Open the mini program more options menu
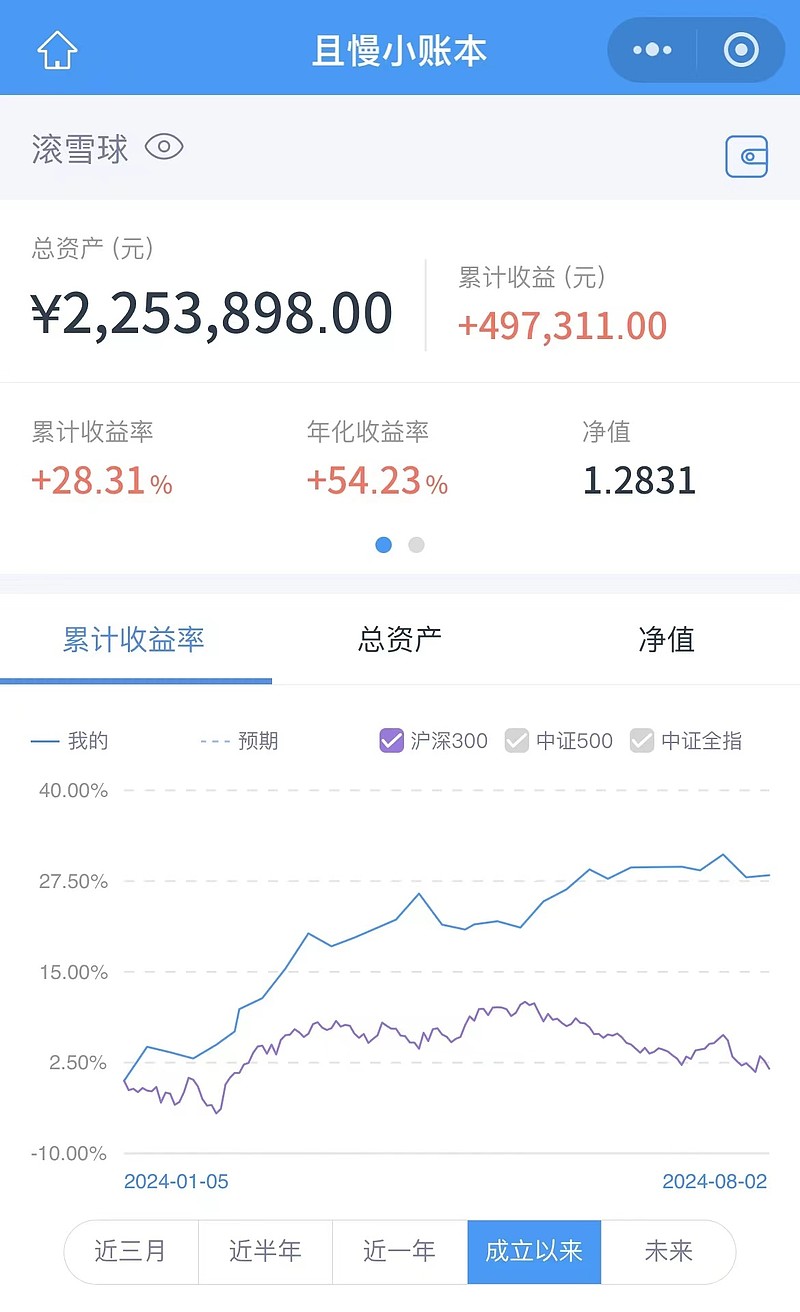 [652, 50]
